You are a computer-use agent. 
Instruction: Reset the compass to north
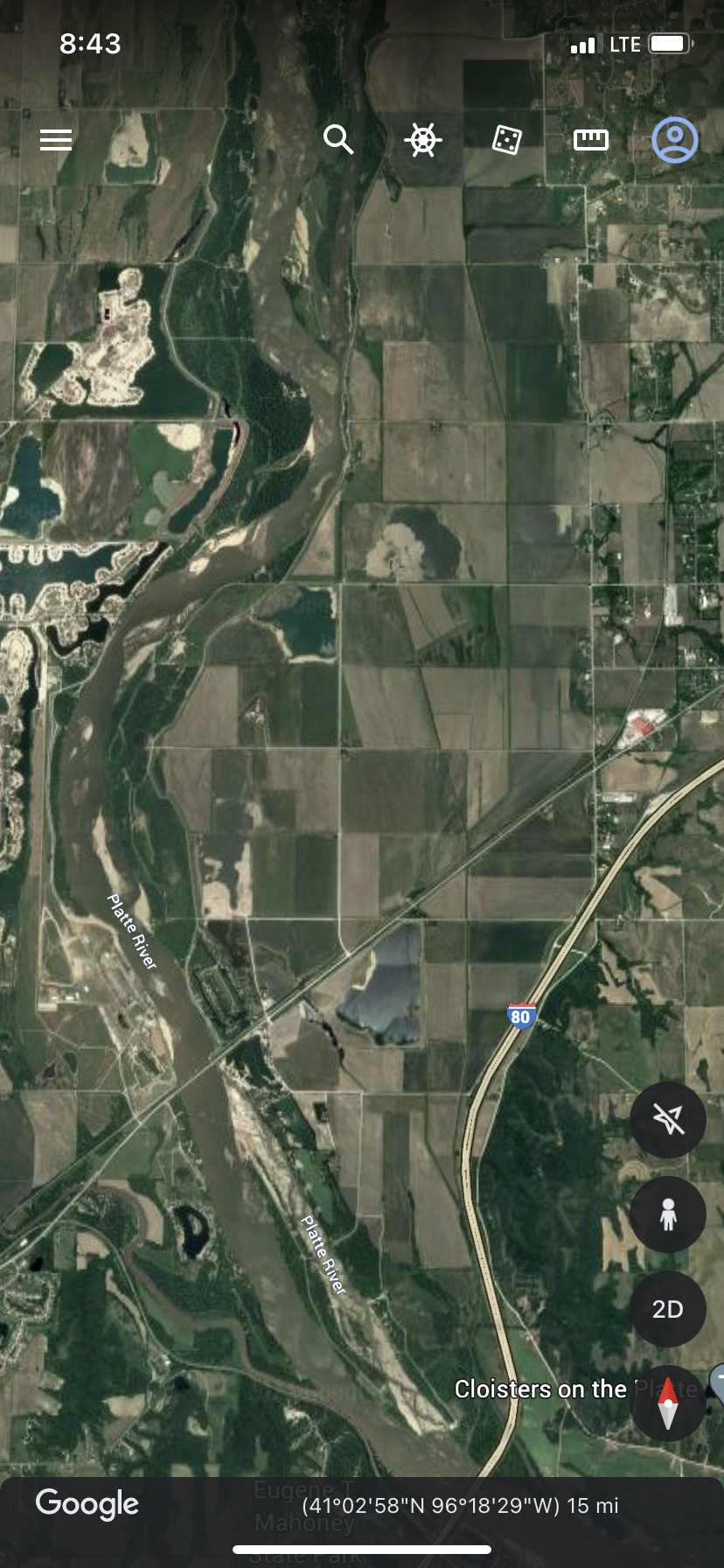coord(668,1403)
